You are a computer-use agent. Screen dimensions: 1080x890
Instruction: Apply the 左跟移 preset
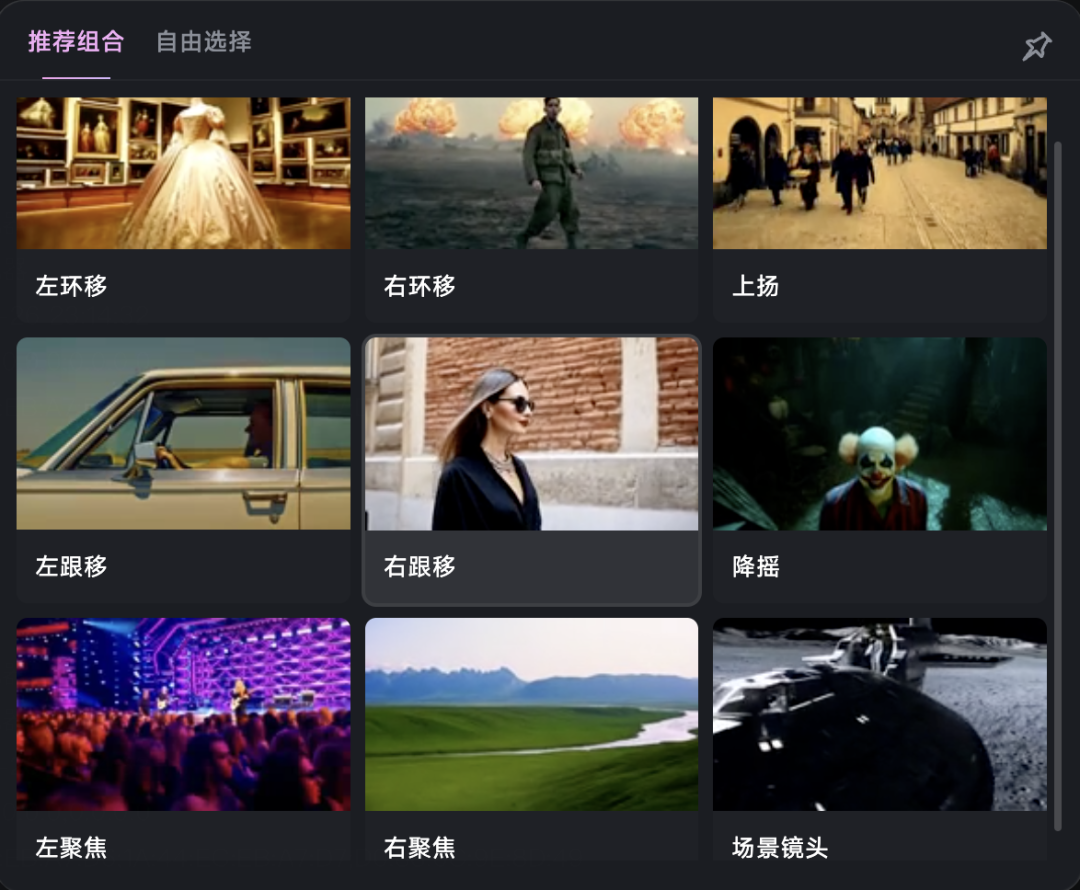[183, 460]
